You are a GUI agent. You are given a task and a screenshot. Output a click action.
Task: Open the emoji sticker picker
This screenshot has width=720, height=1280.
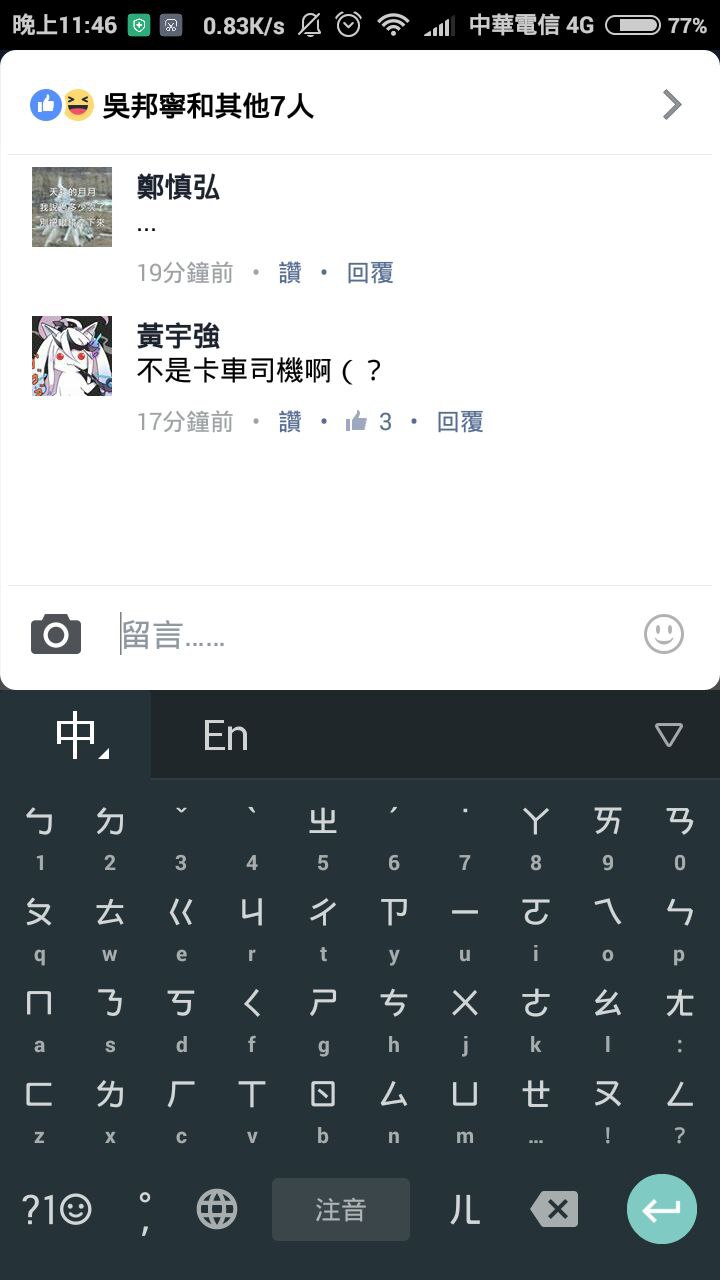663,634
